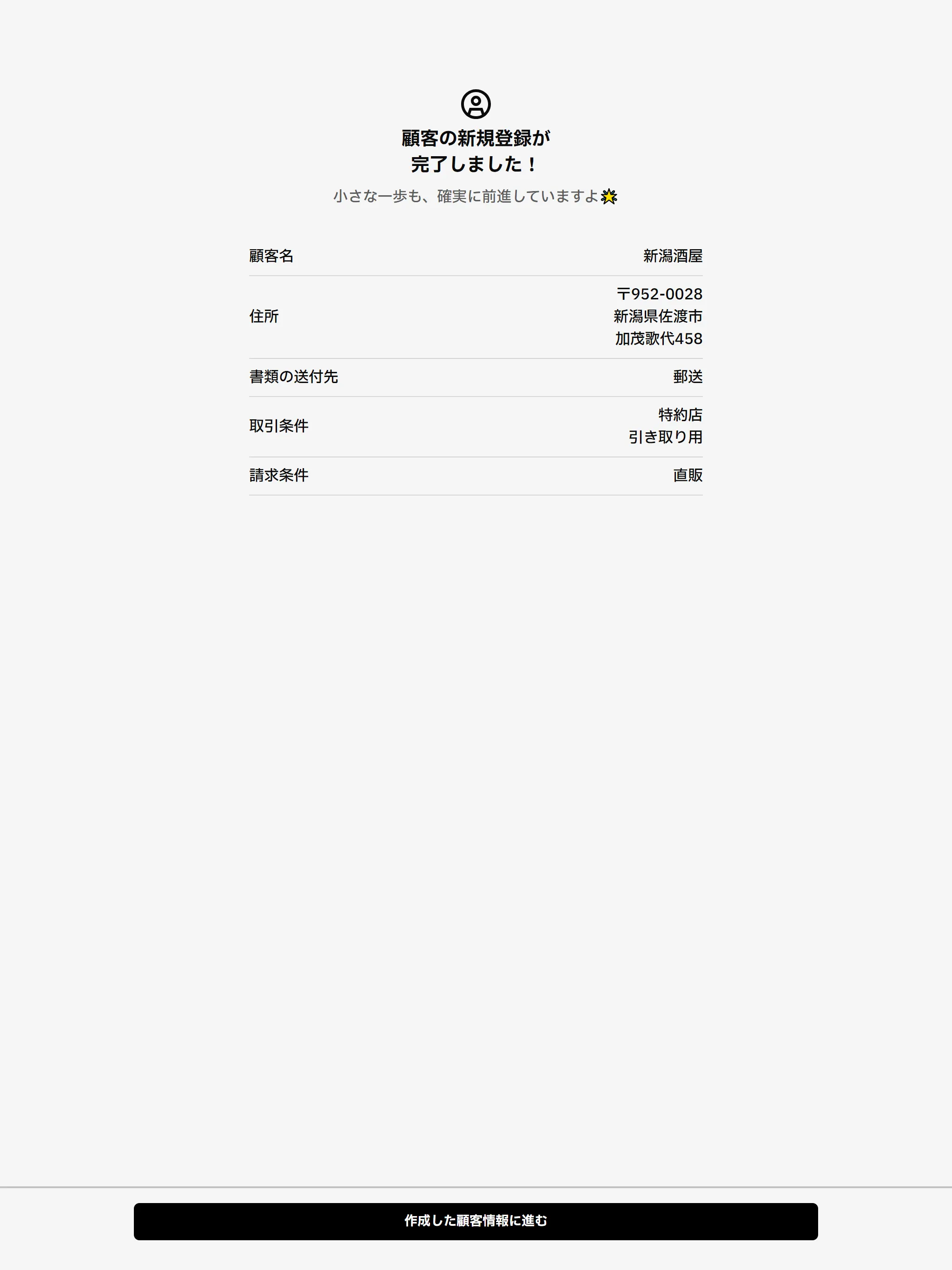Tap 作成した顧客情報に進む button

pyautogui.click(x=476, y=1221)
